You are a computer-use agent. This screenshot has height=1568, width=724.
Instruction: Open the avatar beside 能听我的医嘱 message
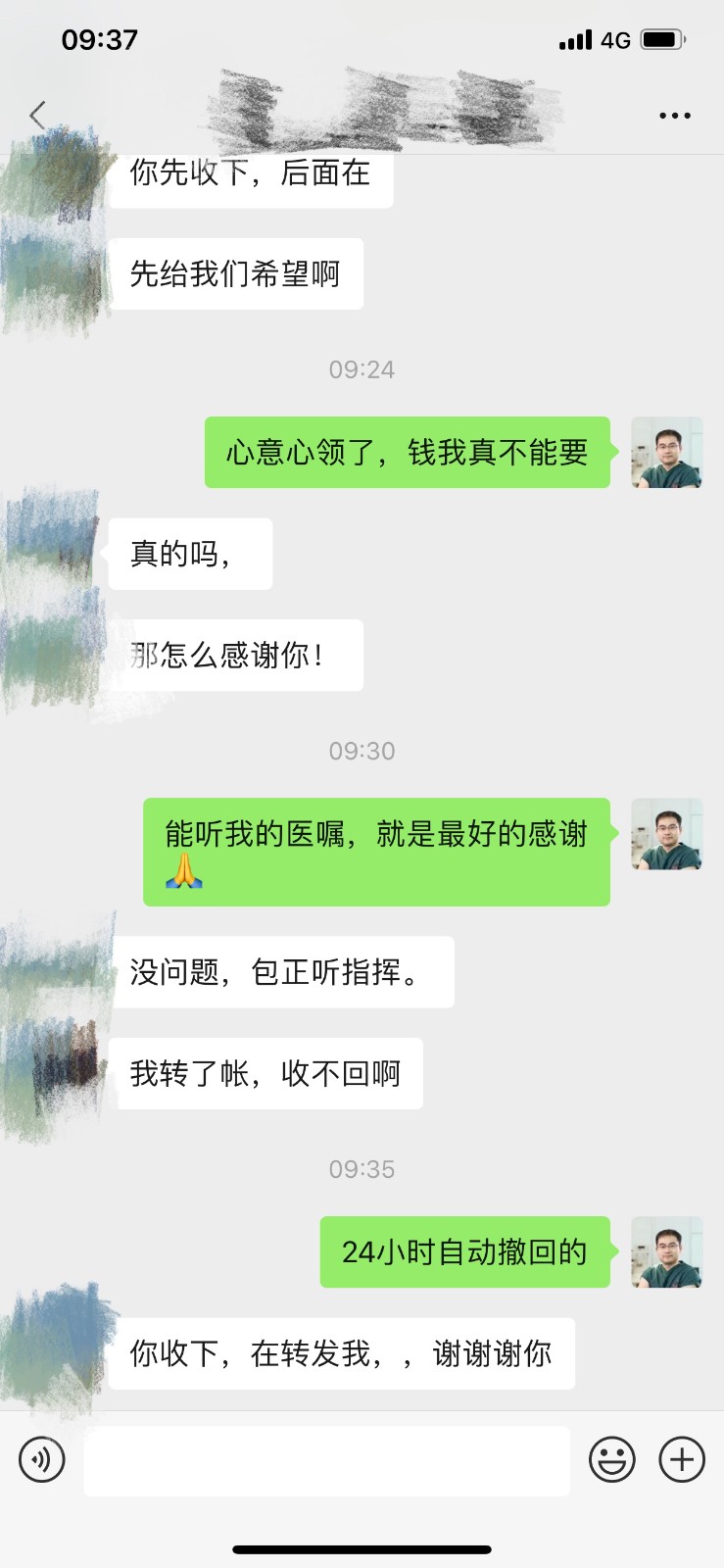[667, 834]
